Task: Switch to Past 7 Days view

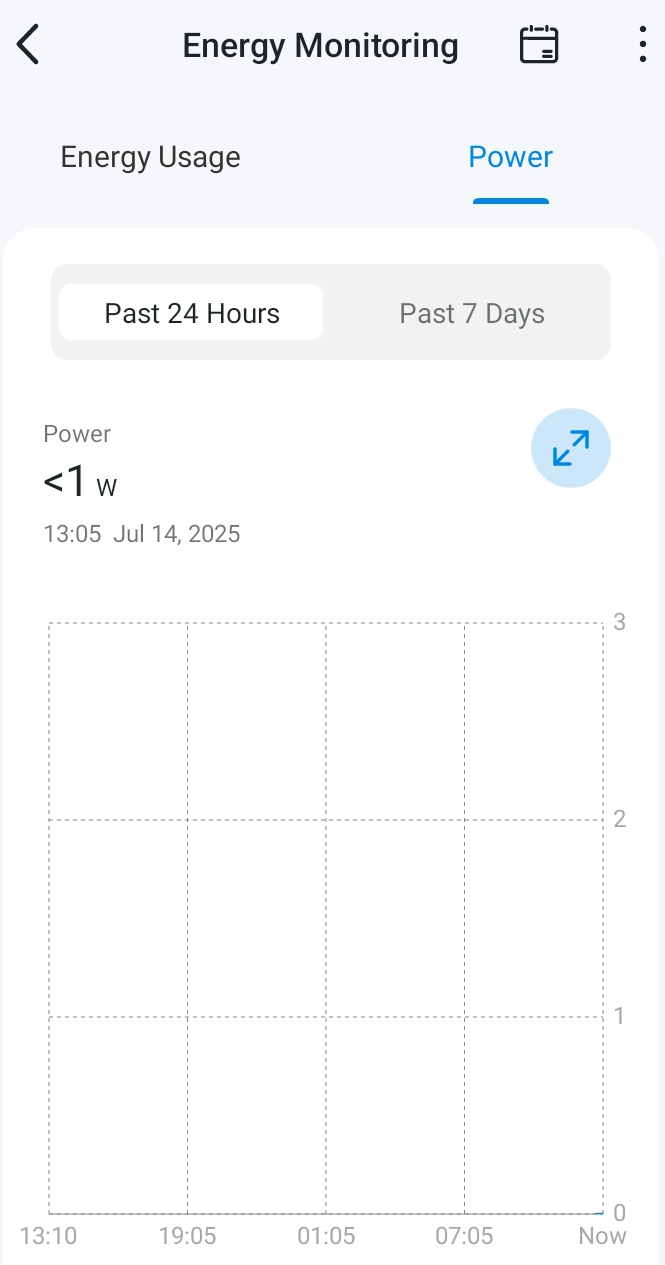Action: (472, 313)
